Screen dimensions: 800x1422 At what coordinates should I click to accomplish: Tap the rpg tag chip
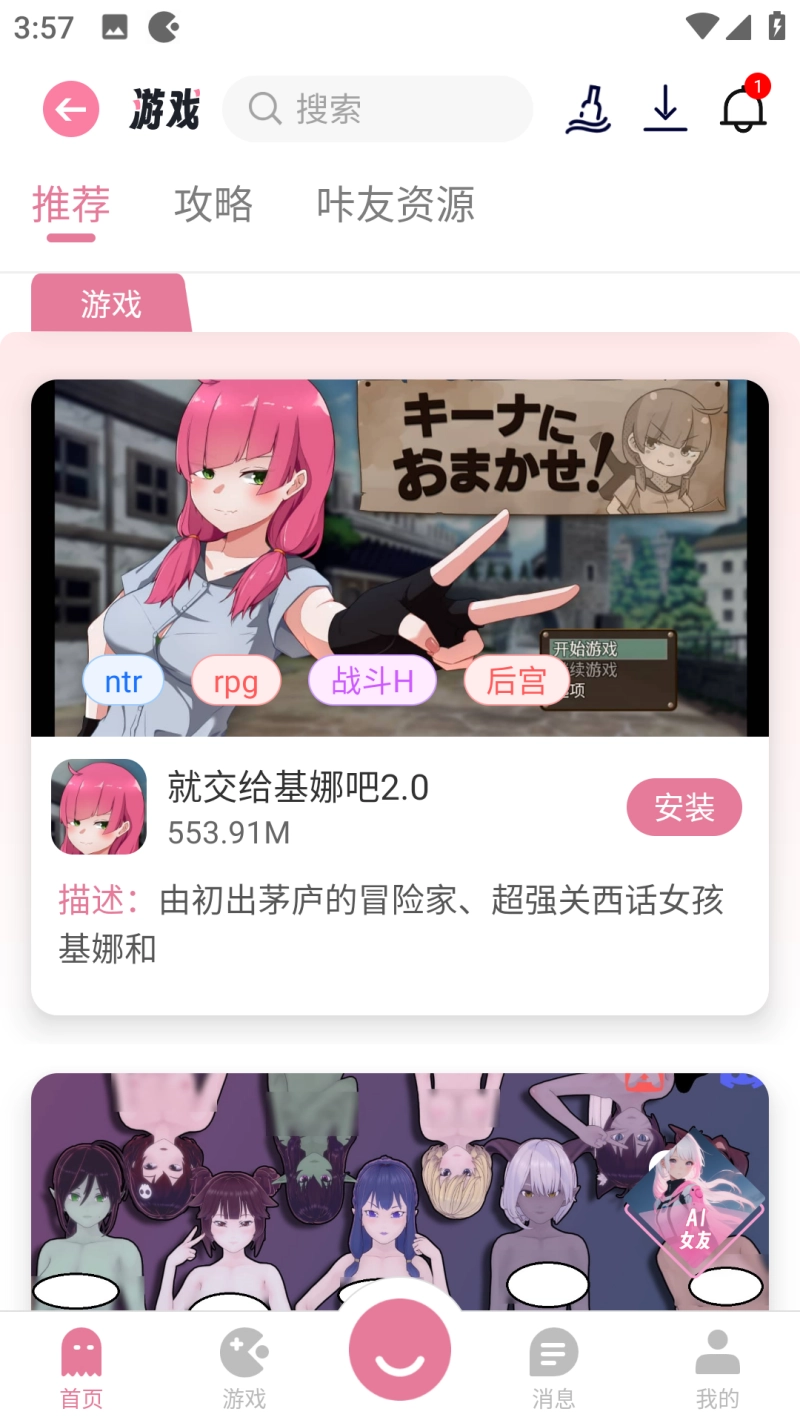(x=235, y=682)
